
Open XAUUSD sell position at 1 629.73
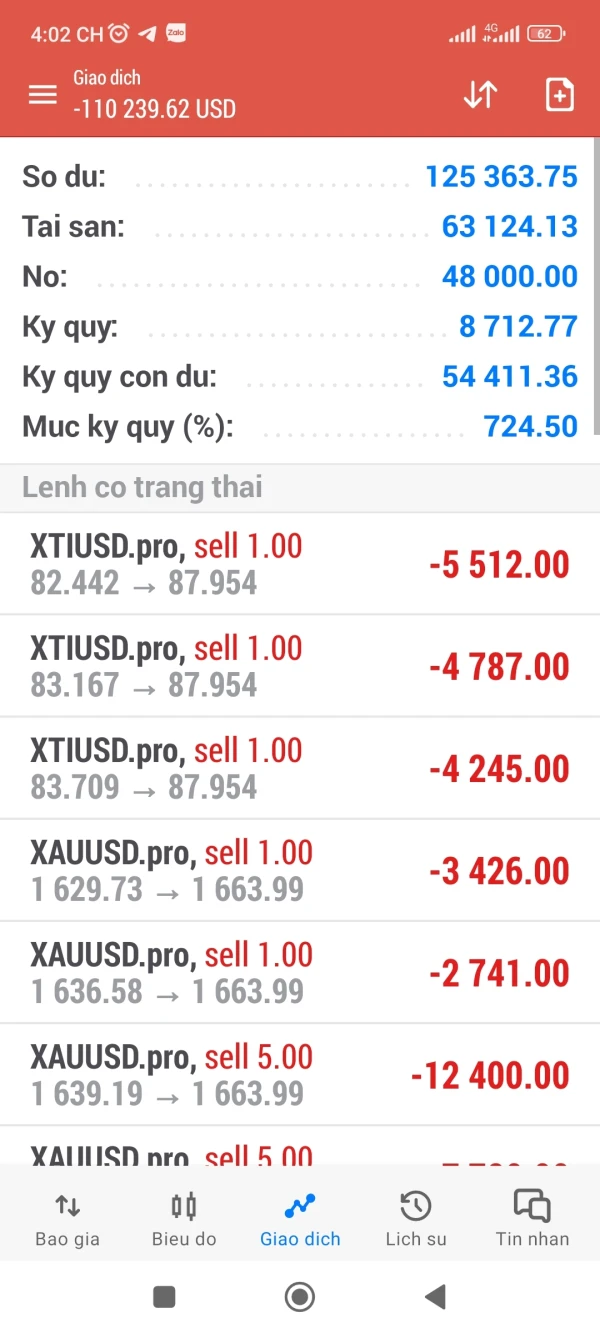tap(300, 870)
